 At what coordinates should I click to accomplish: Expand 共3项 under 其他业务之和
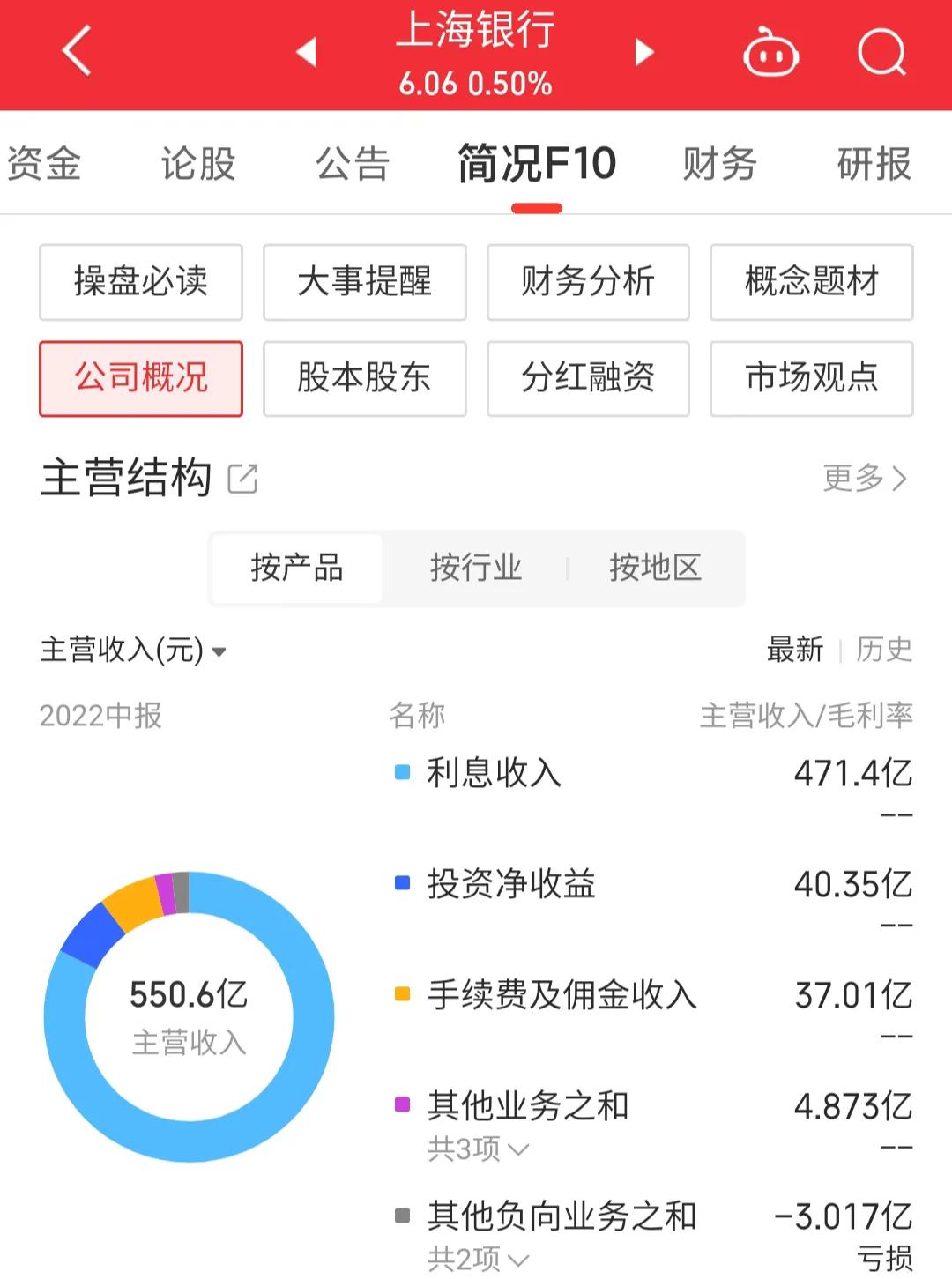click(x=476, y=1149)
